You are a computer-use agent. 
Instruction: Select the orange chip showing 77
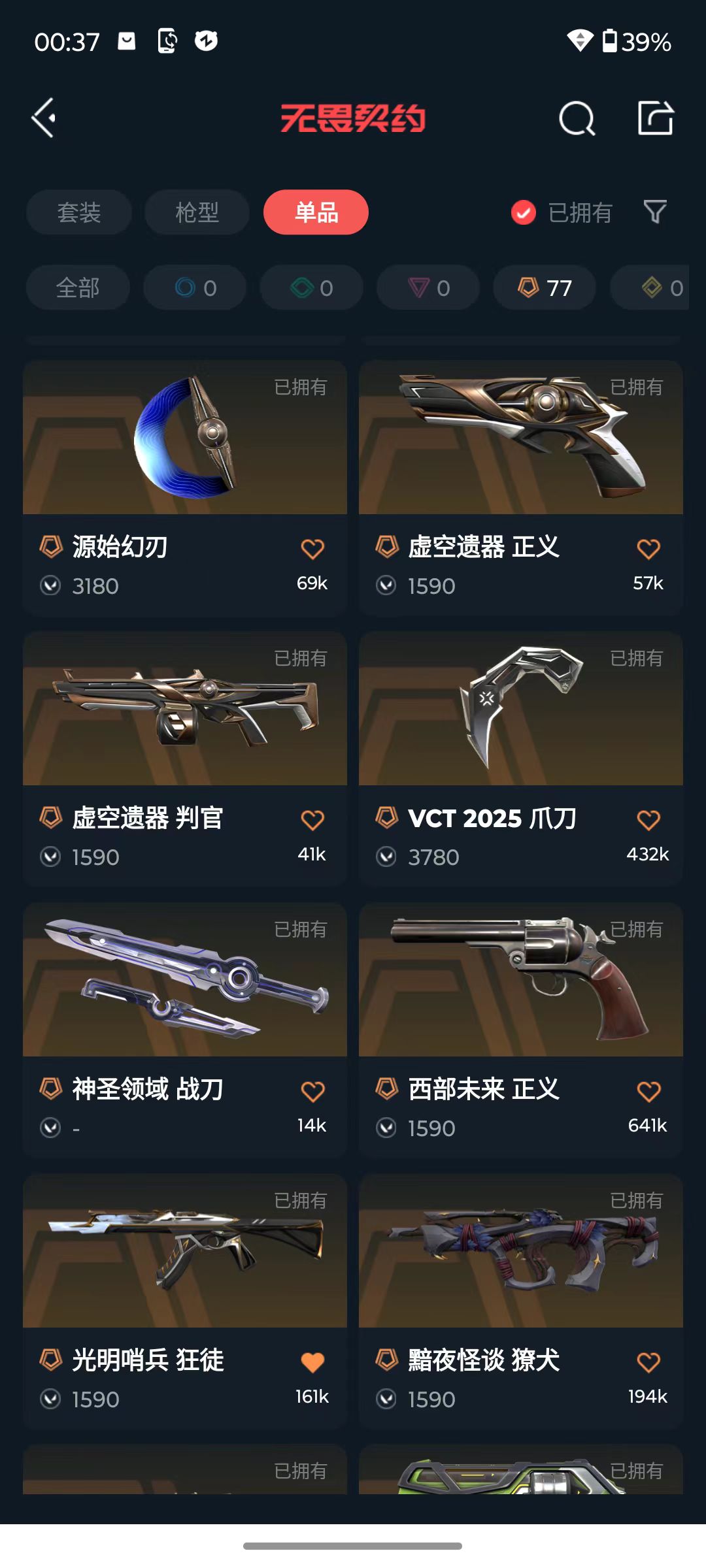click(544, 287)
